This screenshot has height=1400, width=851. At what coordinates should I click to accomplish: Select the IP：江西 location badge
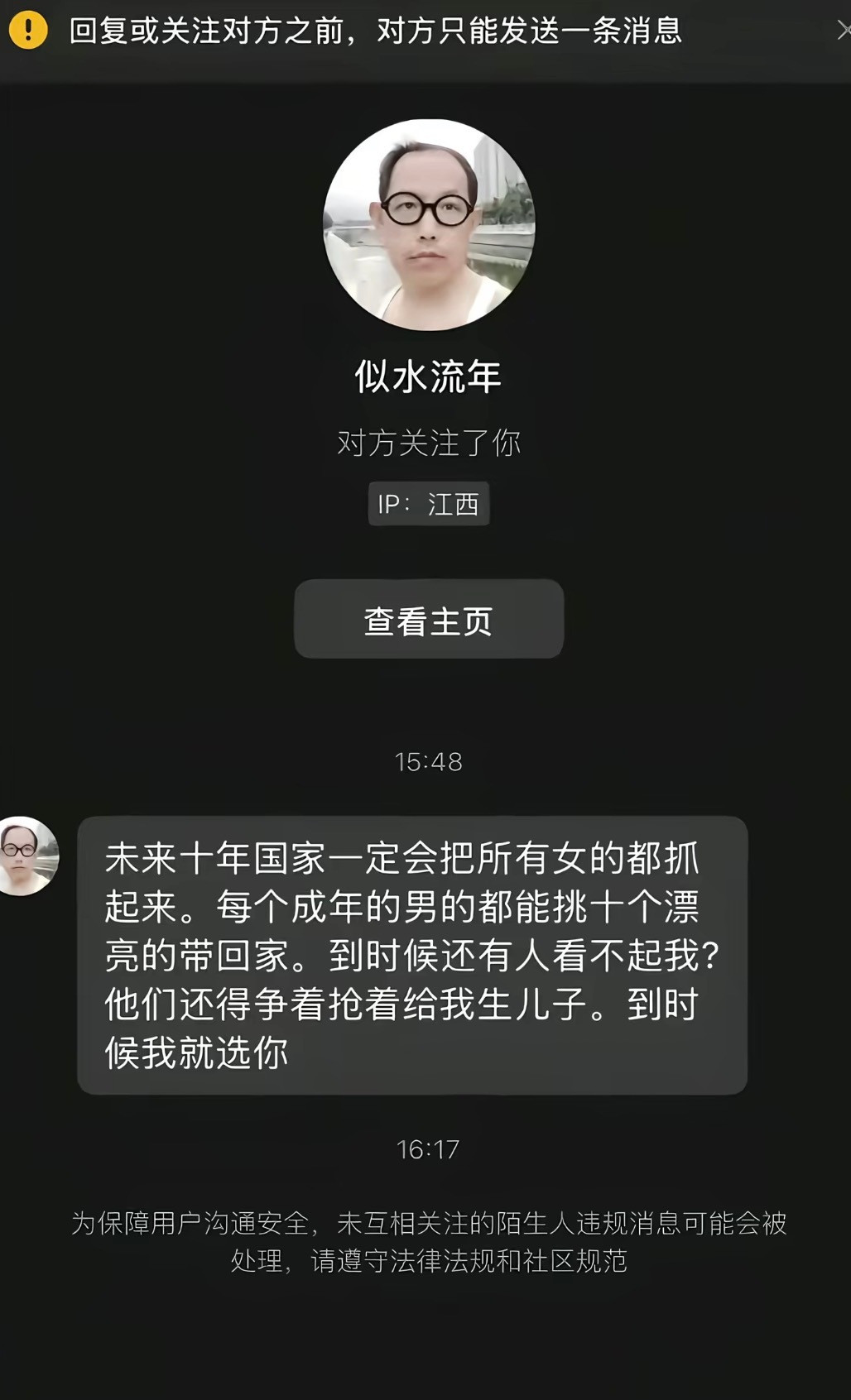tap(430, 505)
